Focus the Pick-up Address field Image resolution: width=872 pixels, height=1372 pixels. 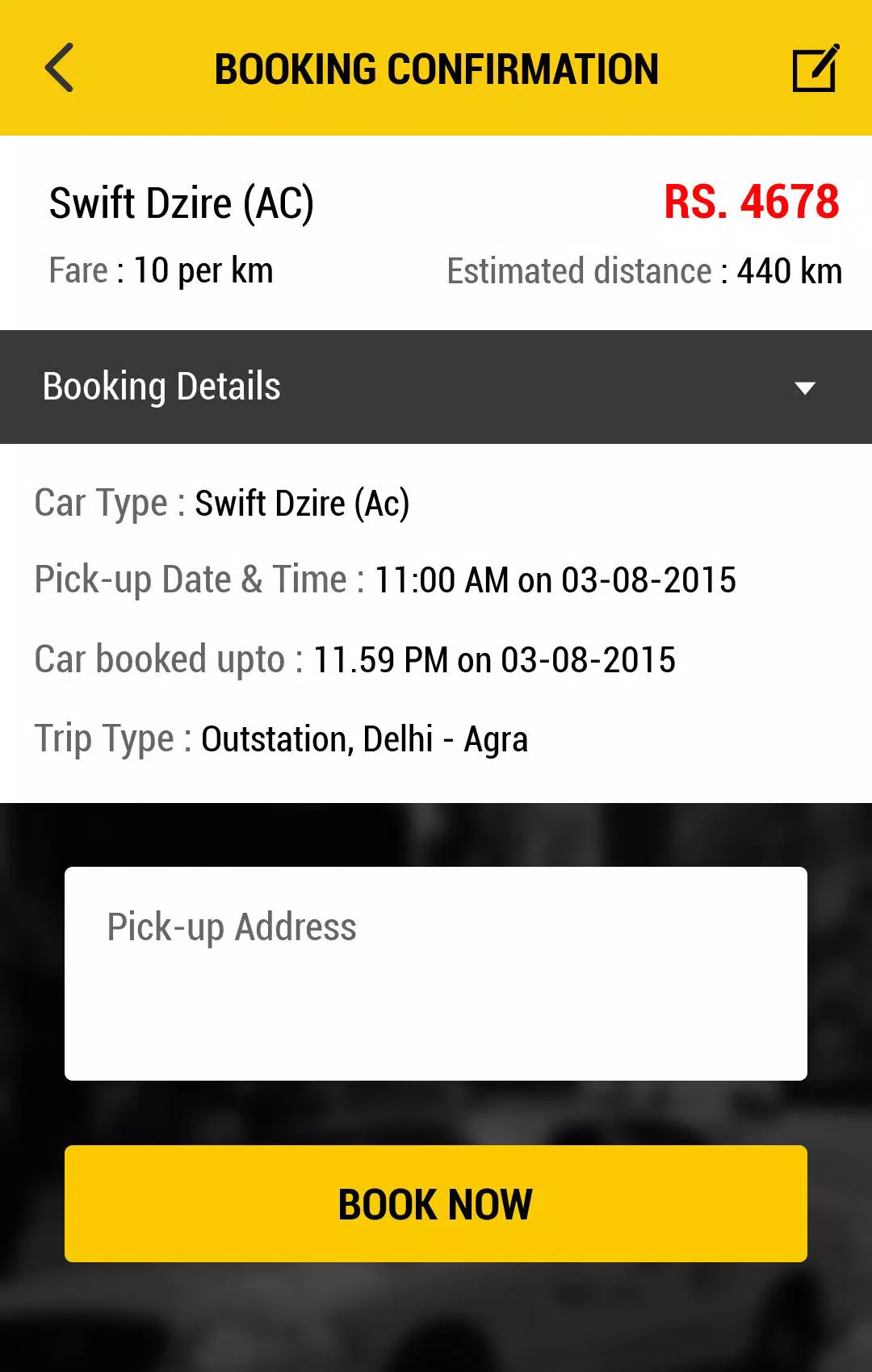[x=436, y=973]
